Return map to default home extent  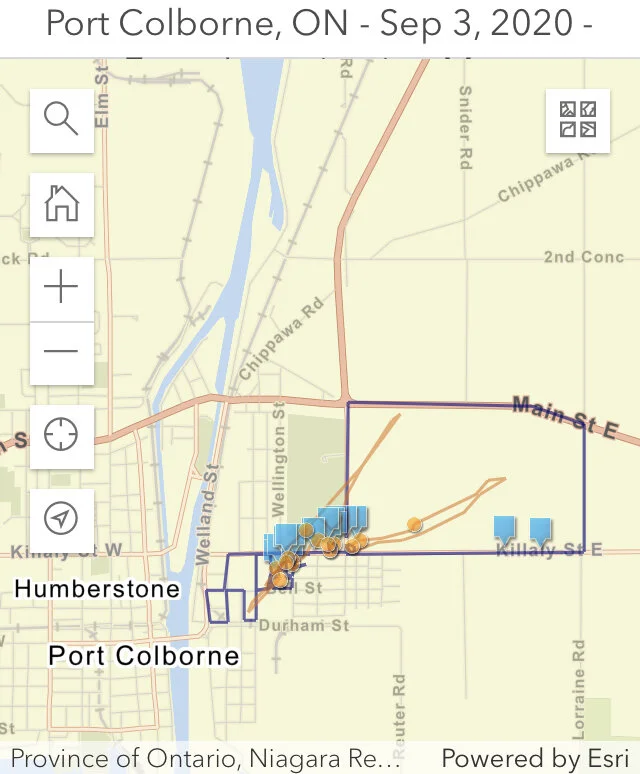coord(62,204)
